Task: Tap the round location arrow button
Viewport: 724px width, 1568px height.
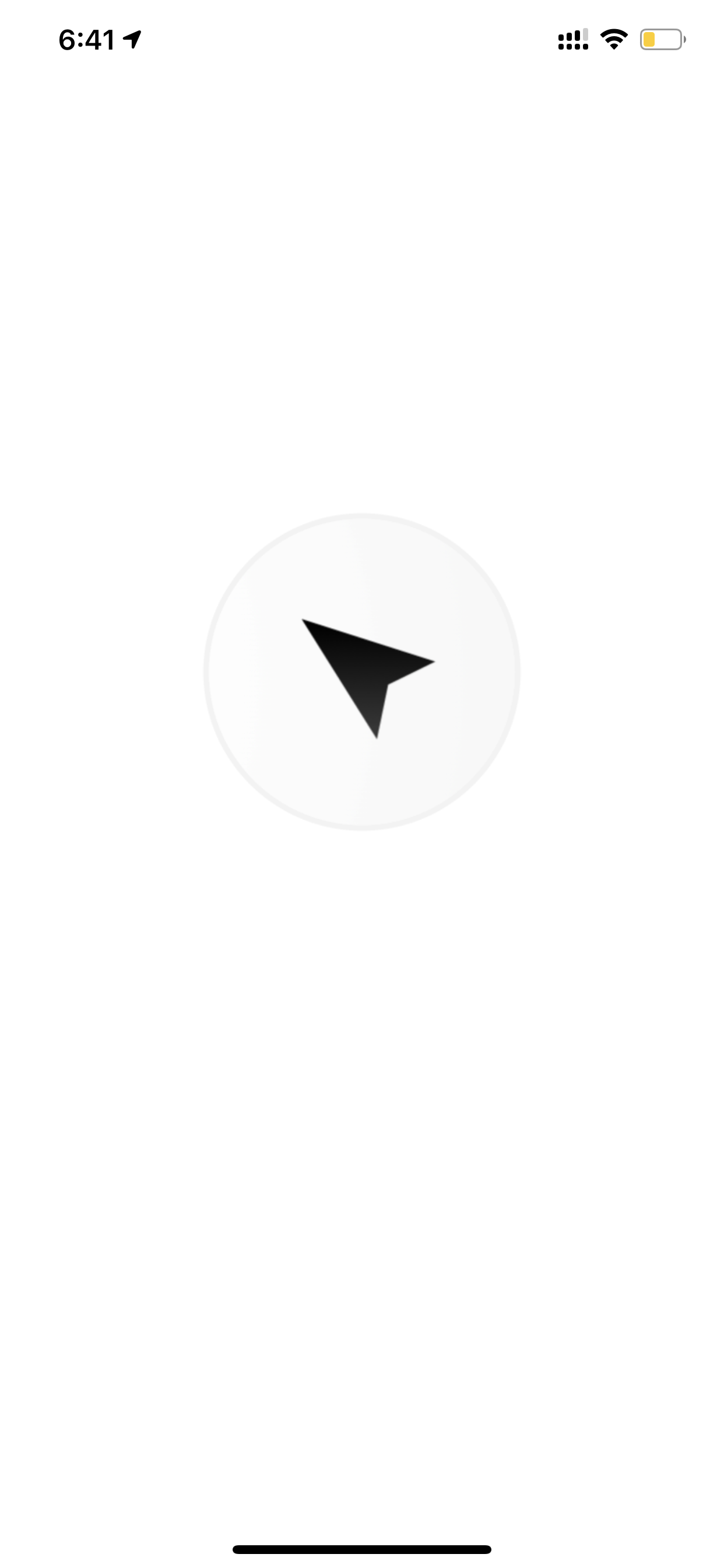Action: (x=362, y=671)
